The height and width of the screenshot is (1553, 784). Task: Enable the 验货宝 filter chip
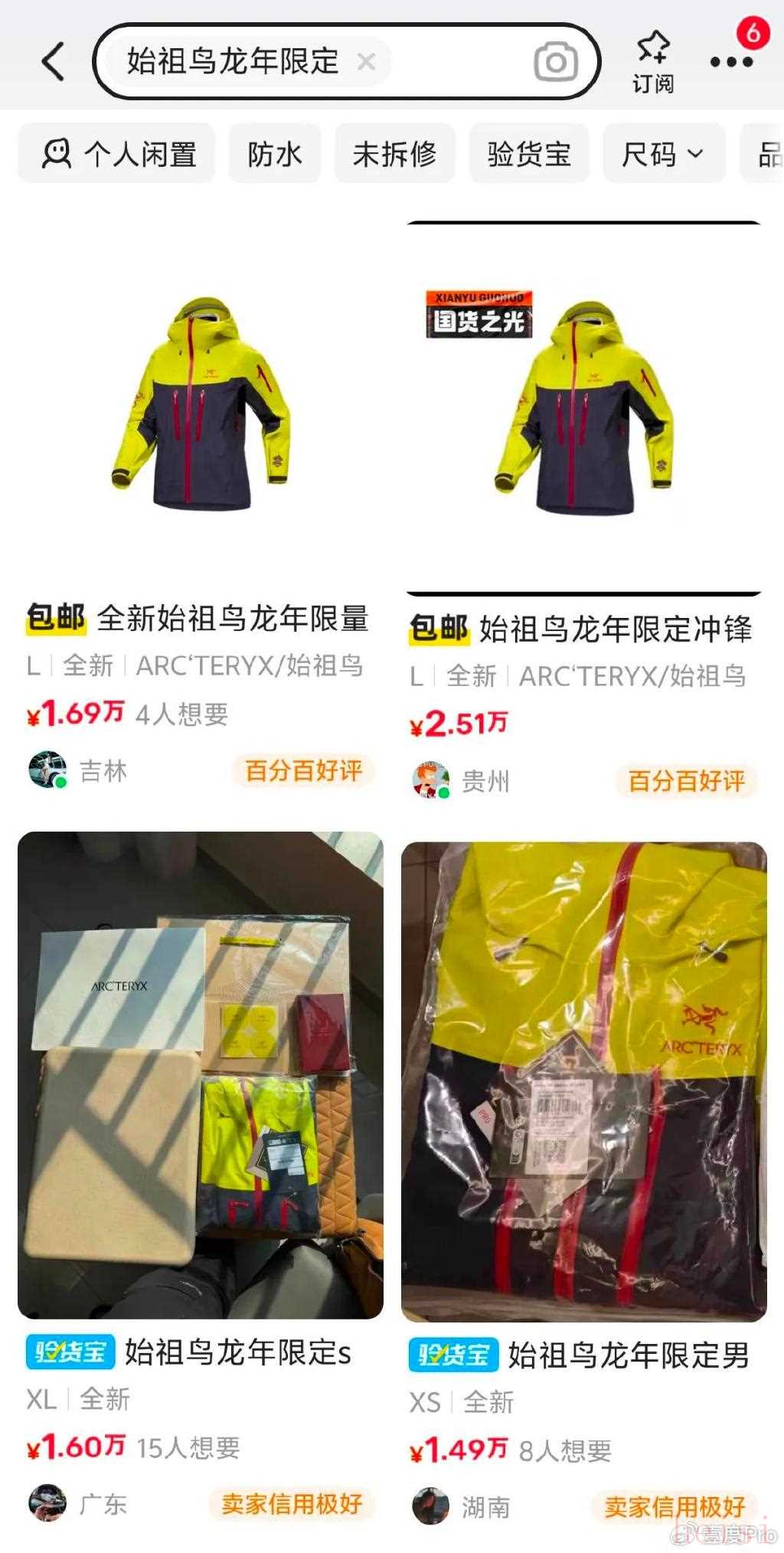pos(529,154)
